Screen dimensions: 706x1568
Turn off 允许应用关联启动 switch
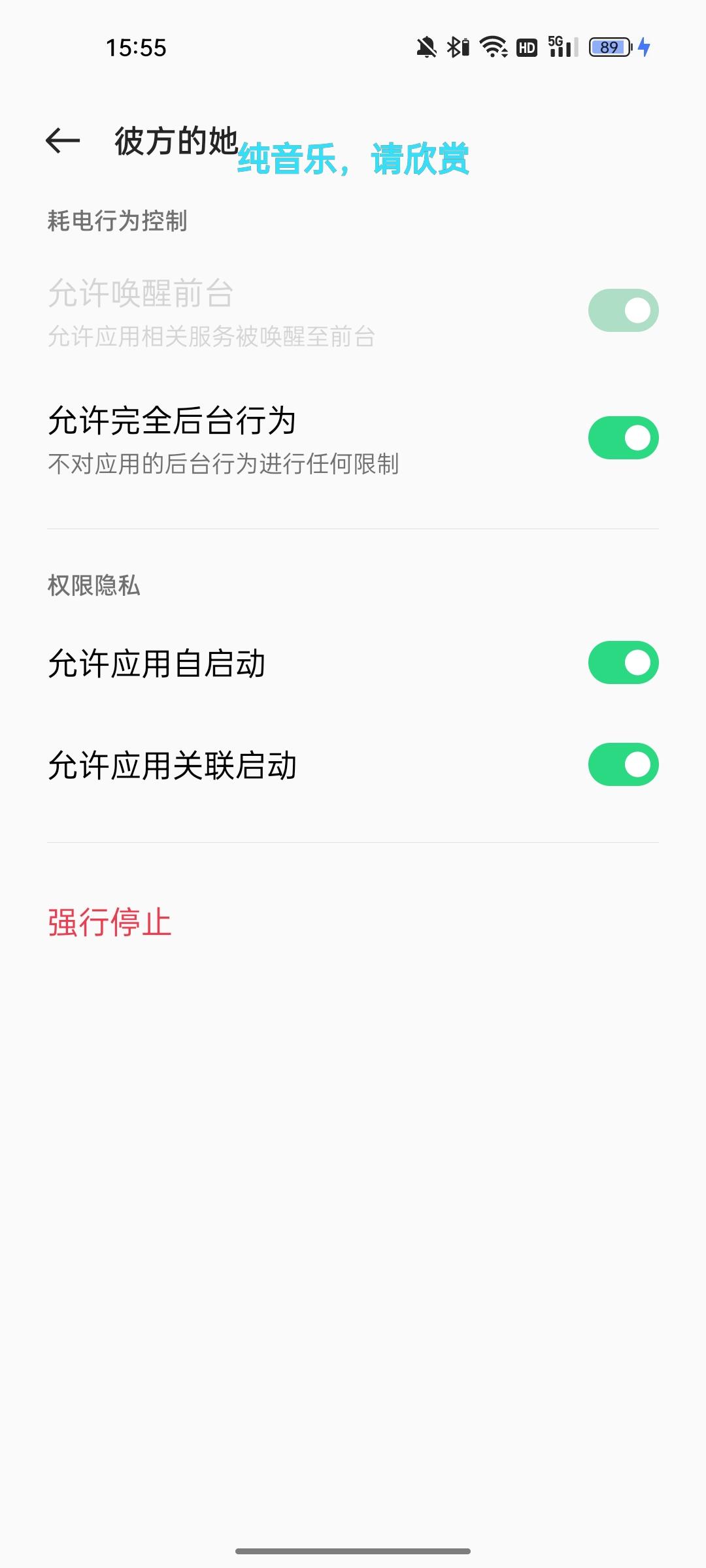click(623, 764)
